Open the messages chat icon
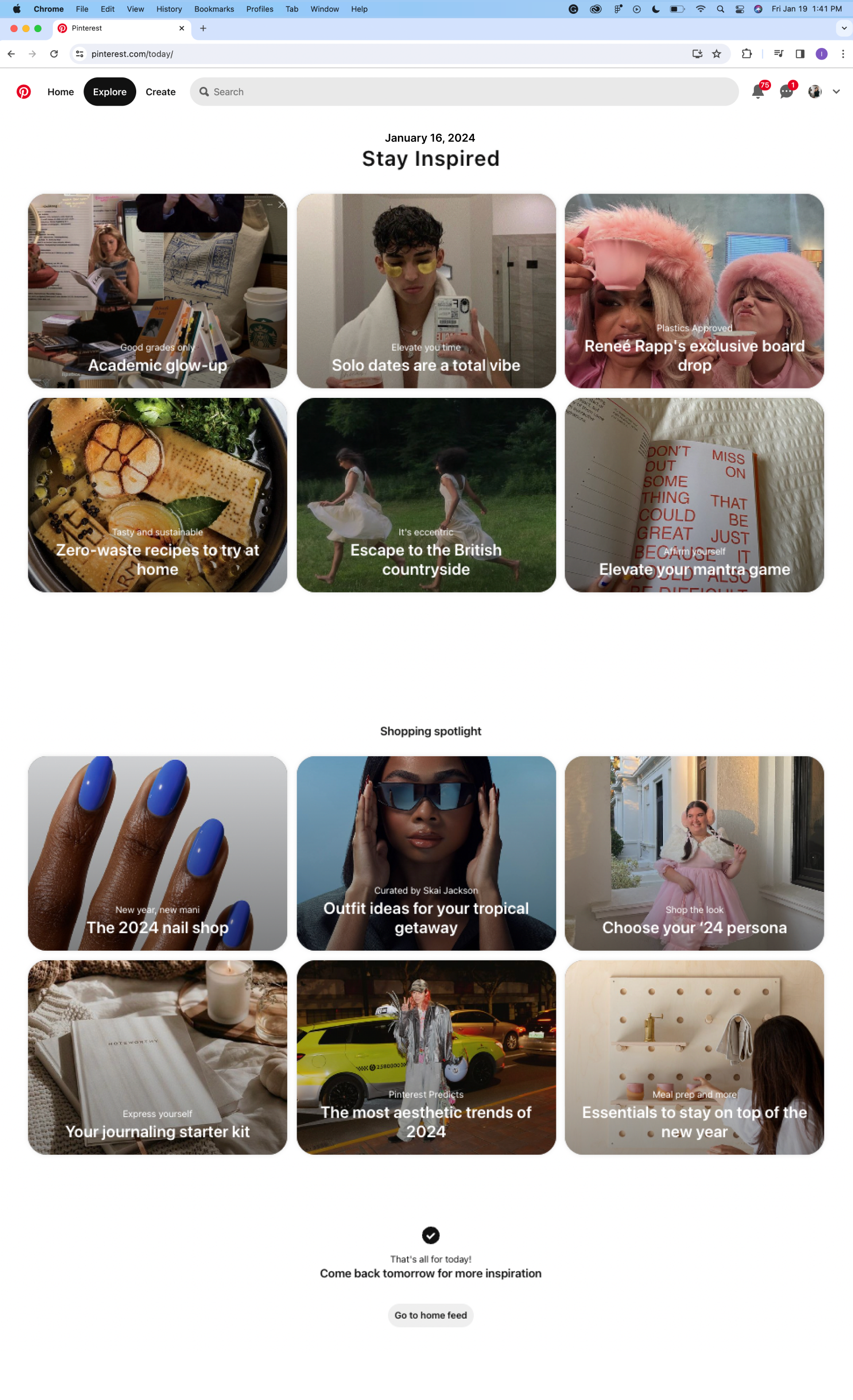The height and width of the screenshot is (1400, 853). coord(786,91)
